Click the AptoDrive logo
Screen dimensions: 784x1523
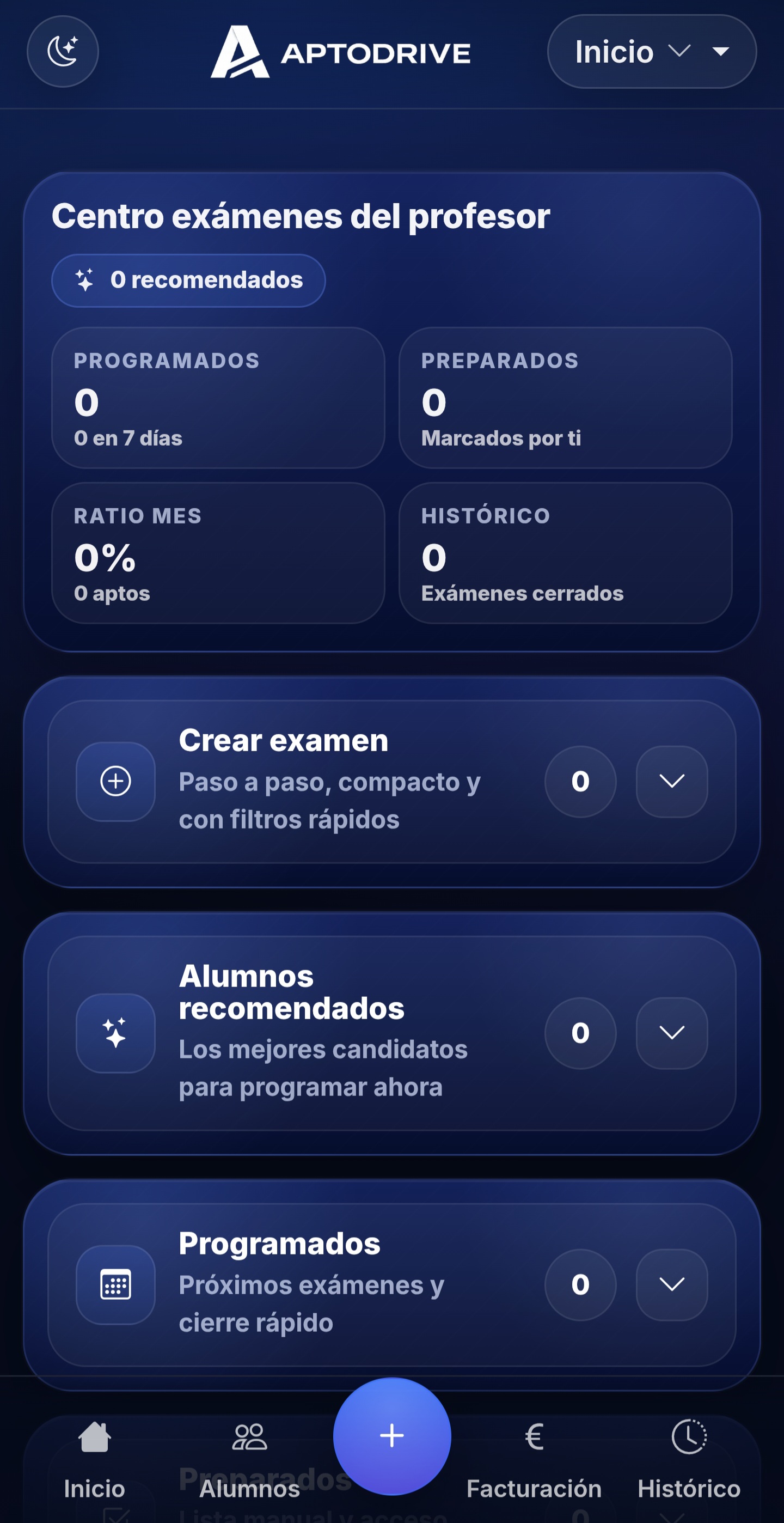(340, 52)
